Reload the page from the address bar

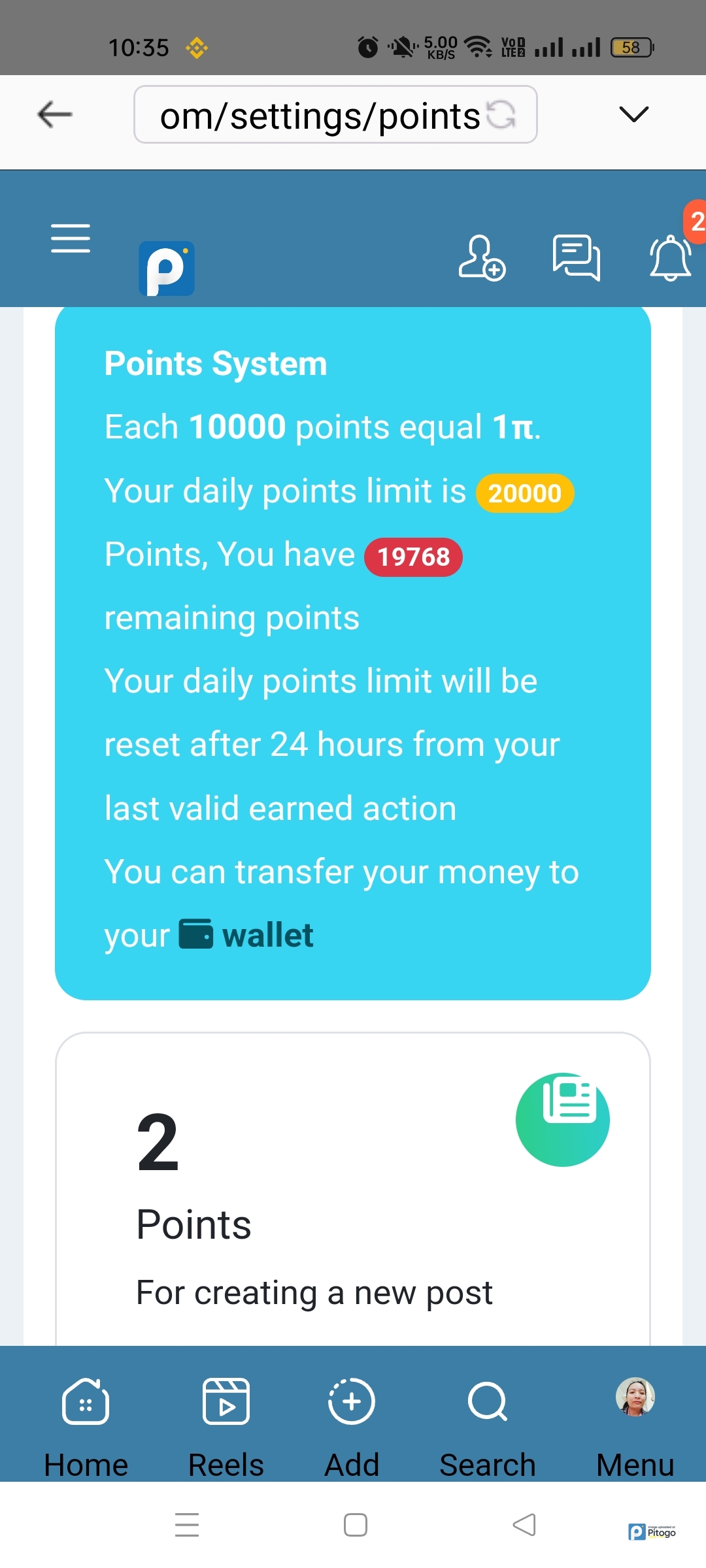pyautogui.click(x=502, y=115)
